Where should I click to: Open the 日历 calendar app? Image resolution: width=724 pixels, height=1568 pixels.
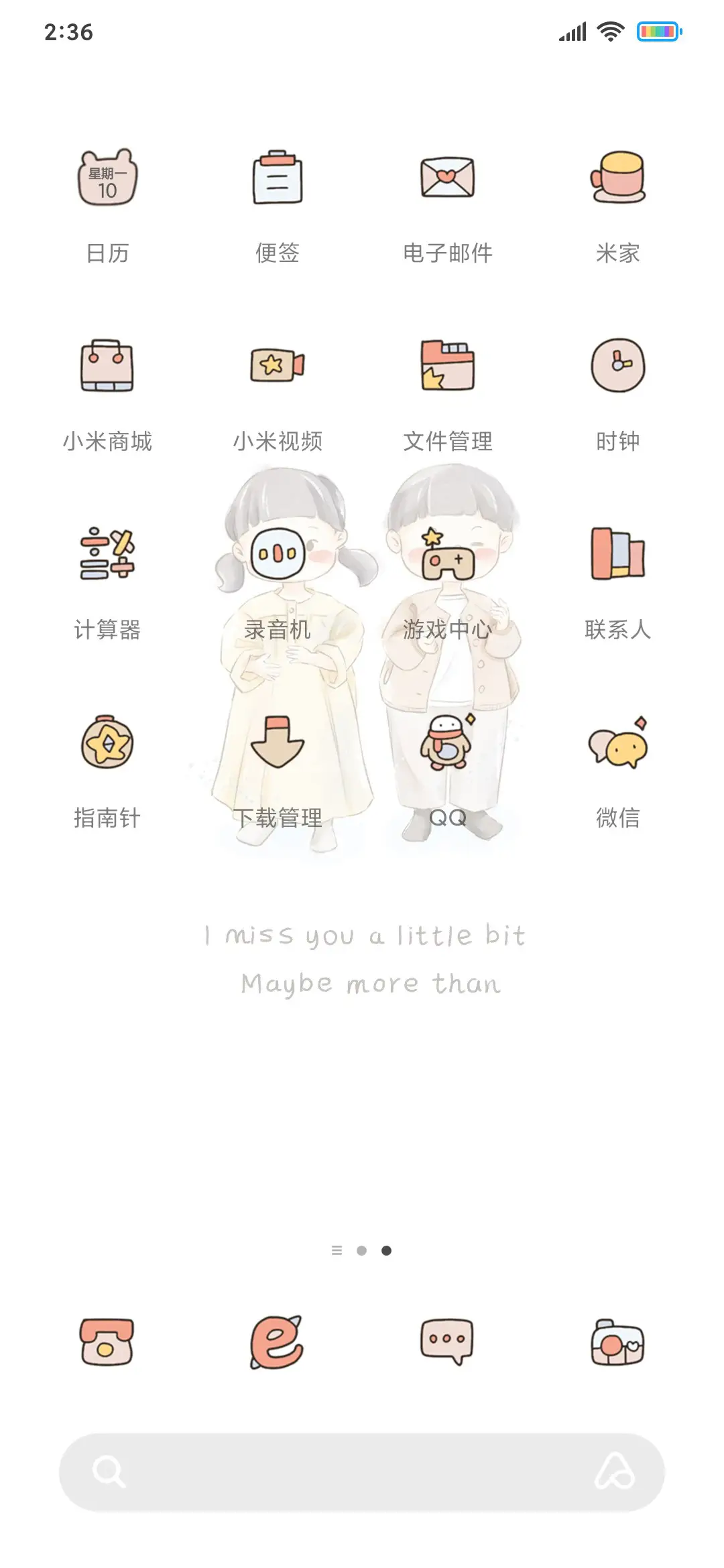(x=107, y=181)
